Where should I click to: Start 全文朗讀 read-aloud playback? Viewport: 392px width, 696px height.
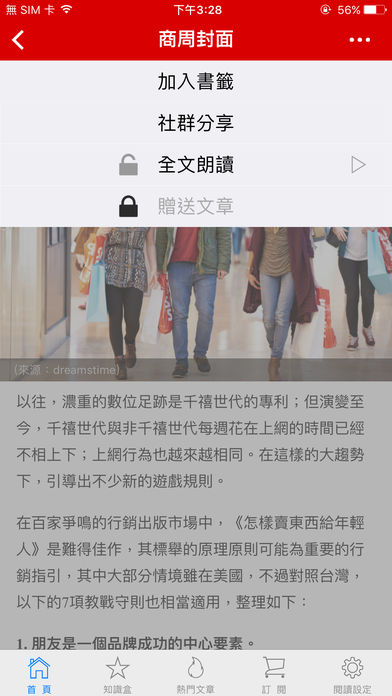coord(196,165)
